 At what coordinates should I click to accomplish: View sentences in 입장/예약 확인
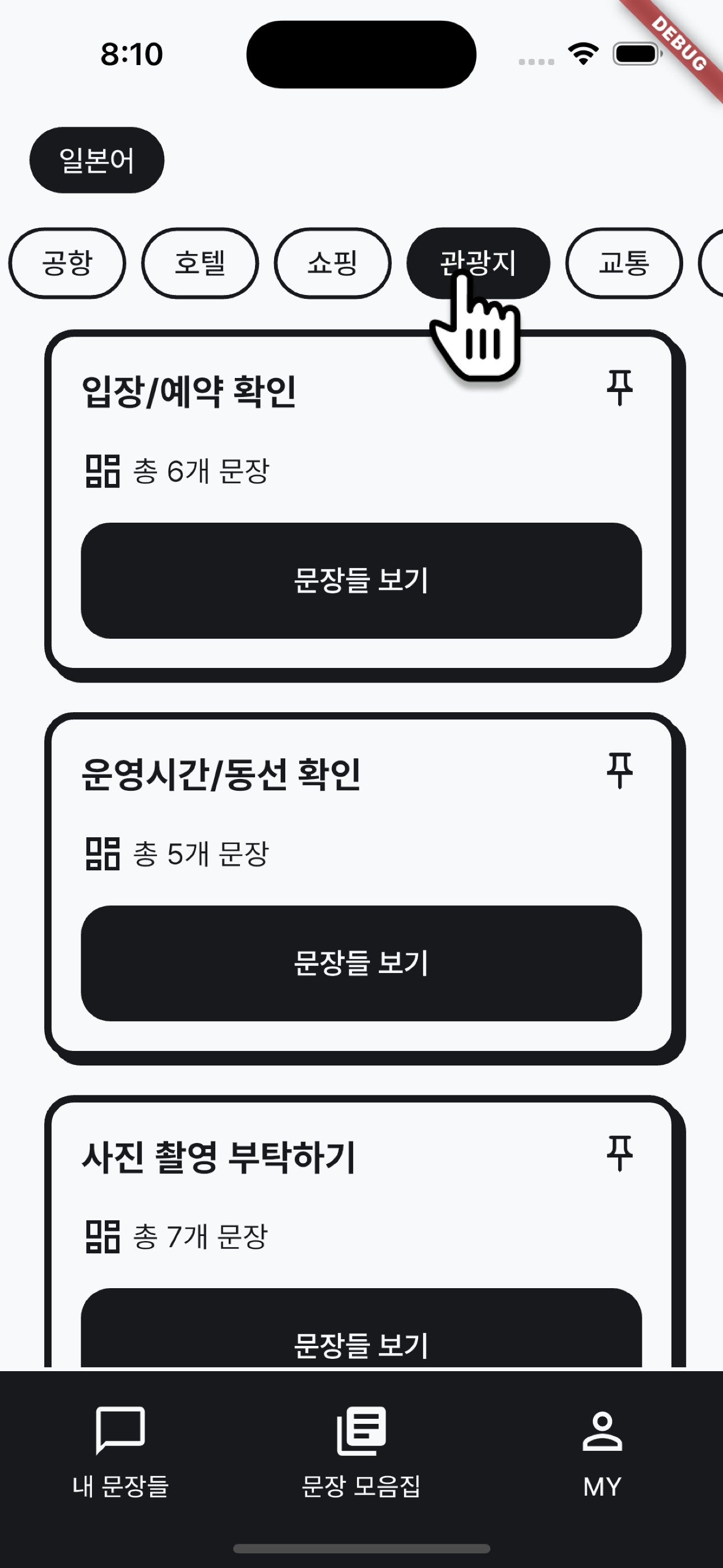click(361, 580)
